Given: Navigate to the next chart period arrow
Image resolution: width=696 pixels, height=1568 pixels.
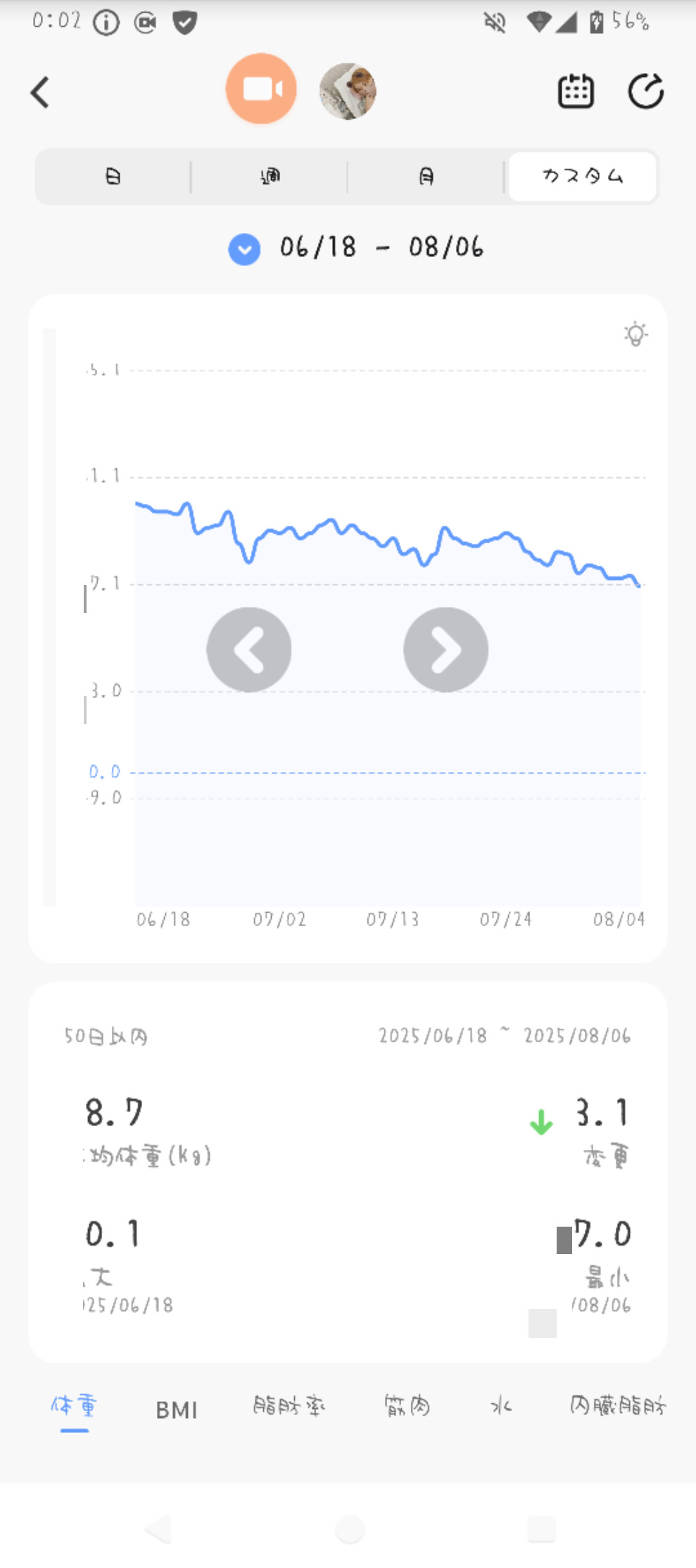Looking at the screenshot, I should click(x=445, y=649).
